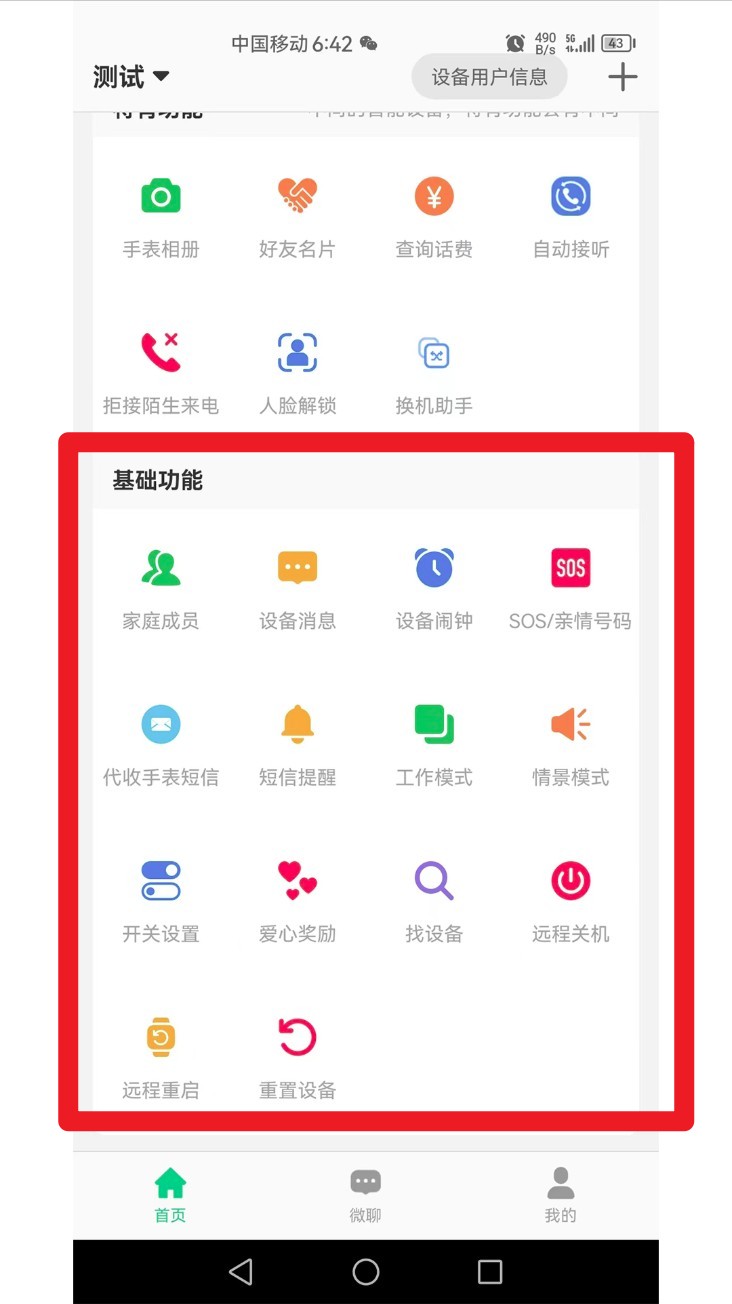Open 设备闹钟 alarm settings
This screenshot has width=732, height=1304.
[434, 588]
